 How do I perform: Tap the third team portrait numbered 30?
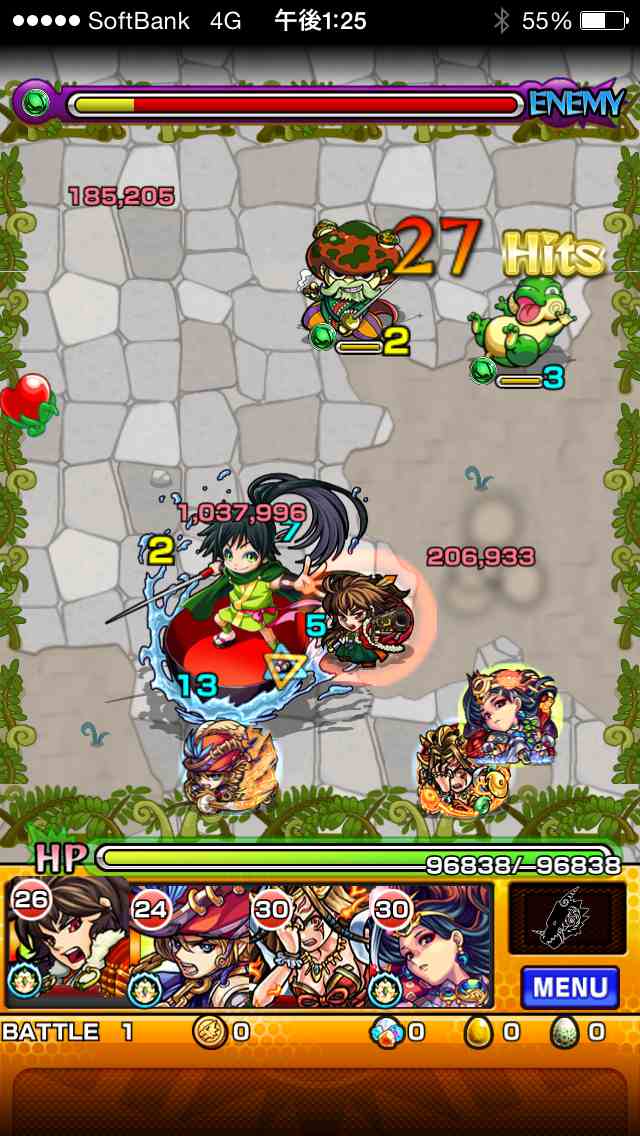(x=310, y=945)
